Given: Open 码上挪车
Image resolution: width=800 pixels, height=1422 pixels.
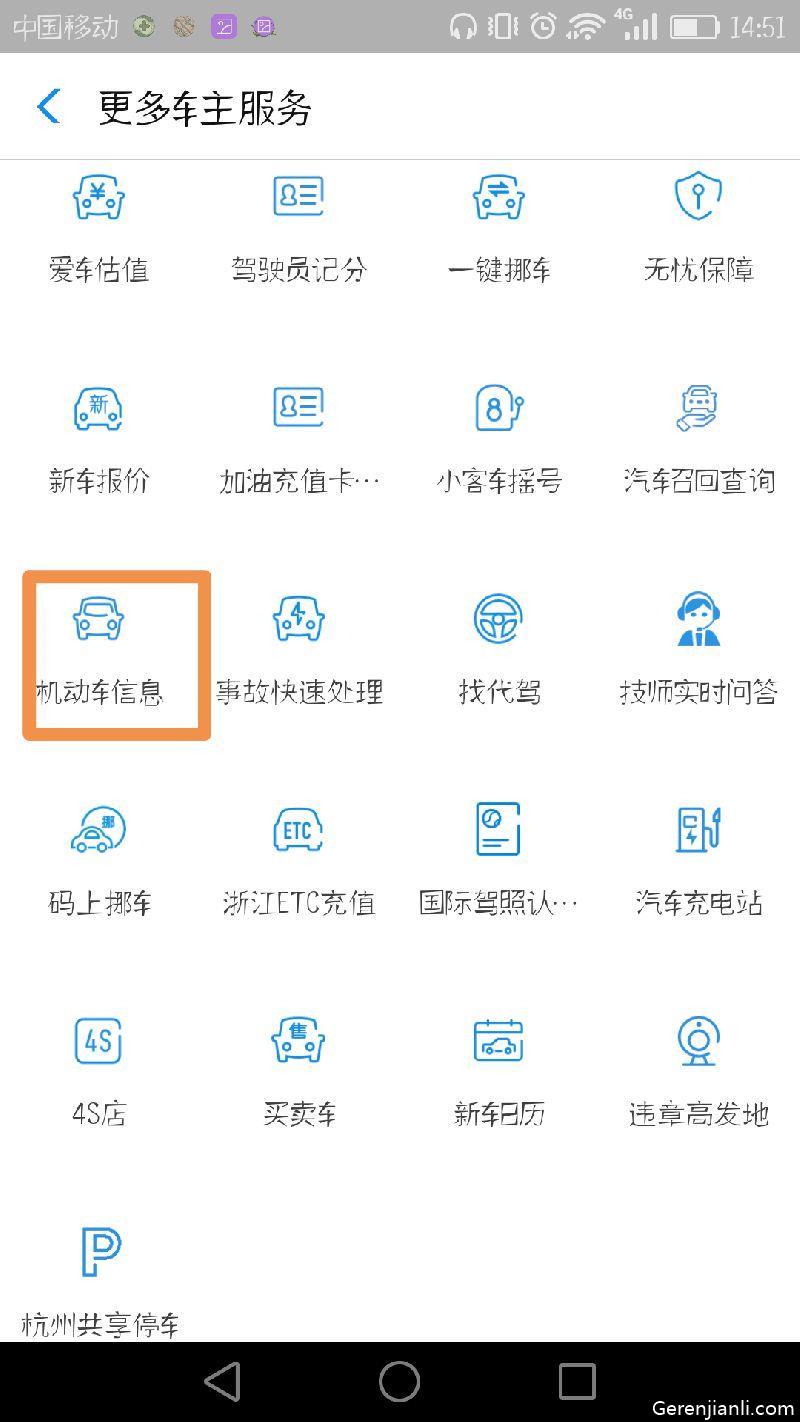Looking at the screenshot, I should pos(99,860).
